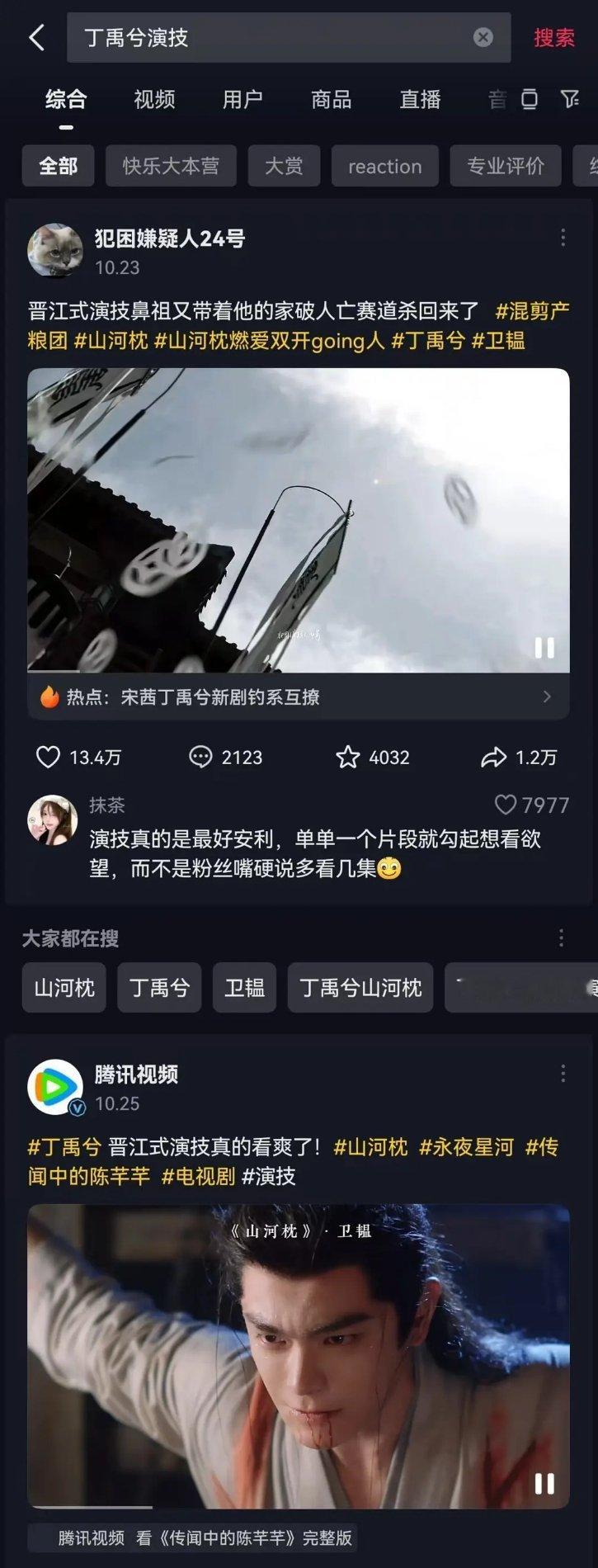The height and width of the screenshot is (1568, 598).
Task: Switch to the 直播 tab
Action: coord(417,99)
